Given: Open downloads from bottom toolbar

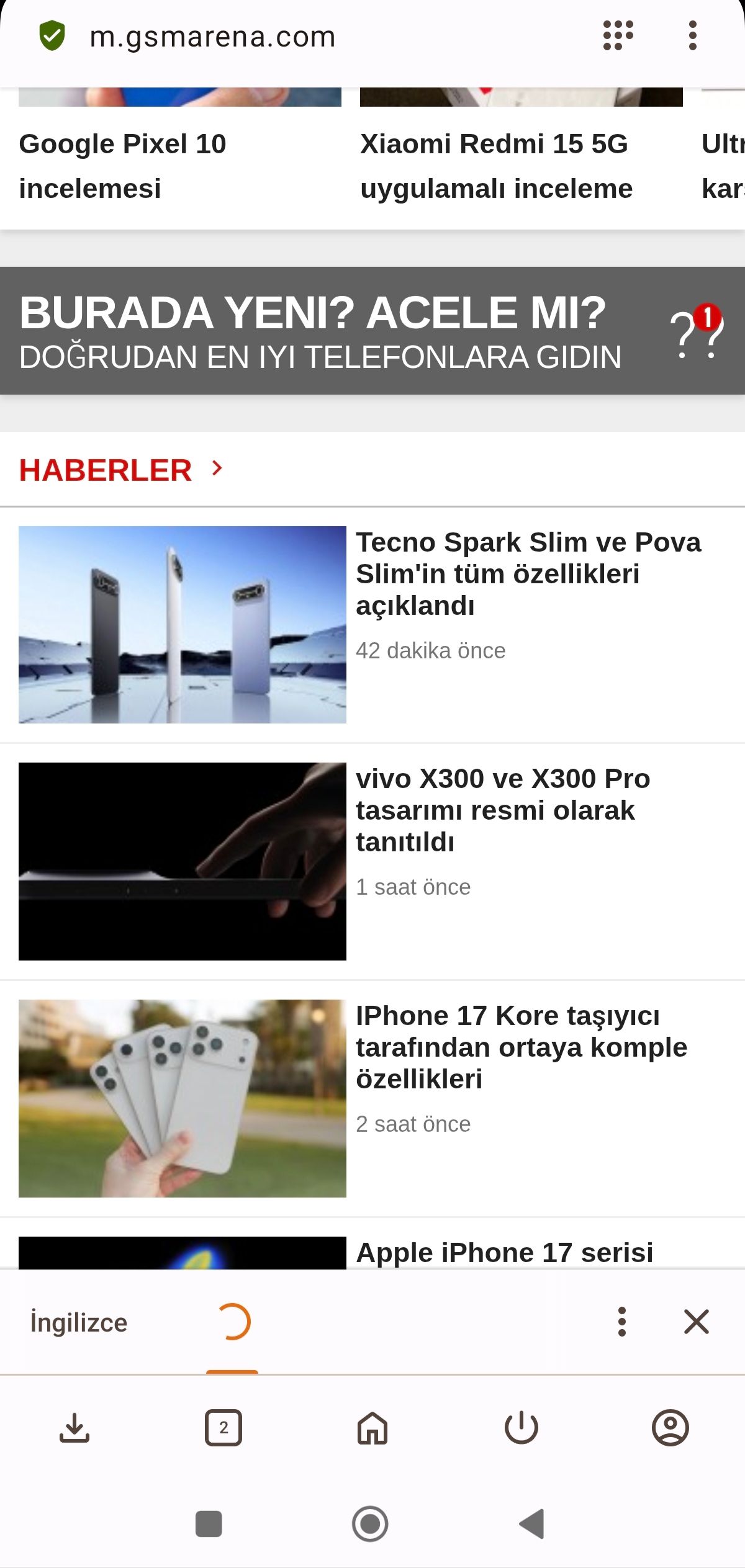Looking at the screenshot, I should click(x=74, y=1428).
